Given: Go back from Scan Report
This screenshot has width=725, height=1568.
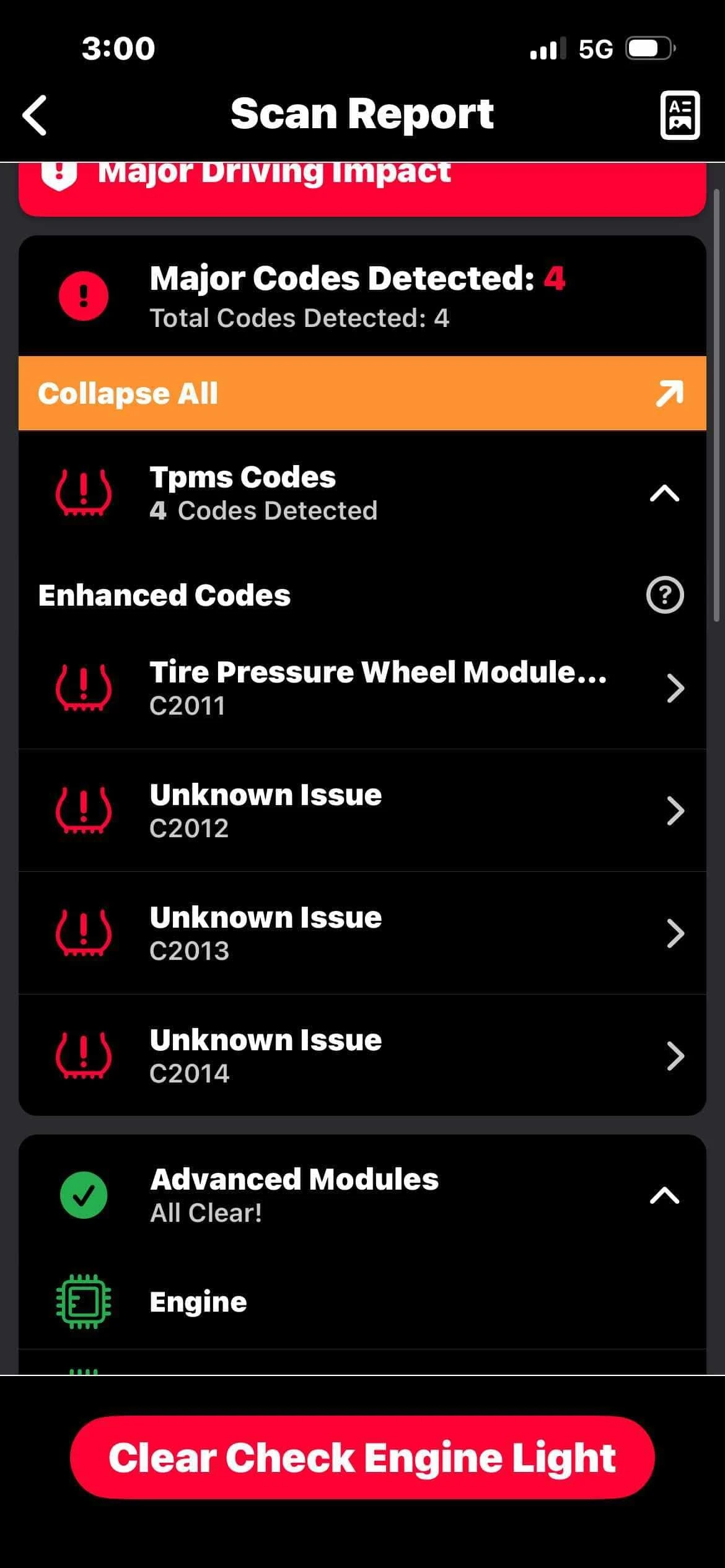Looking at the screenshot, I should 35,115.
